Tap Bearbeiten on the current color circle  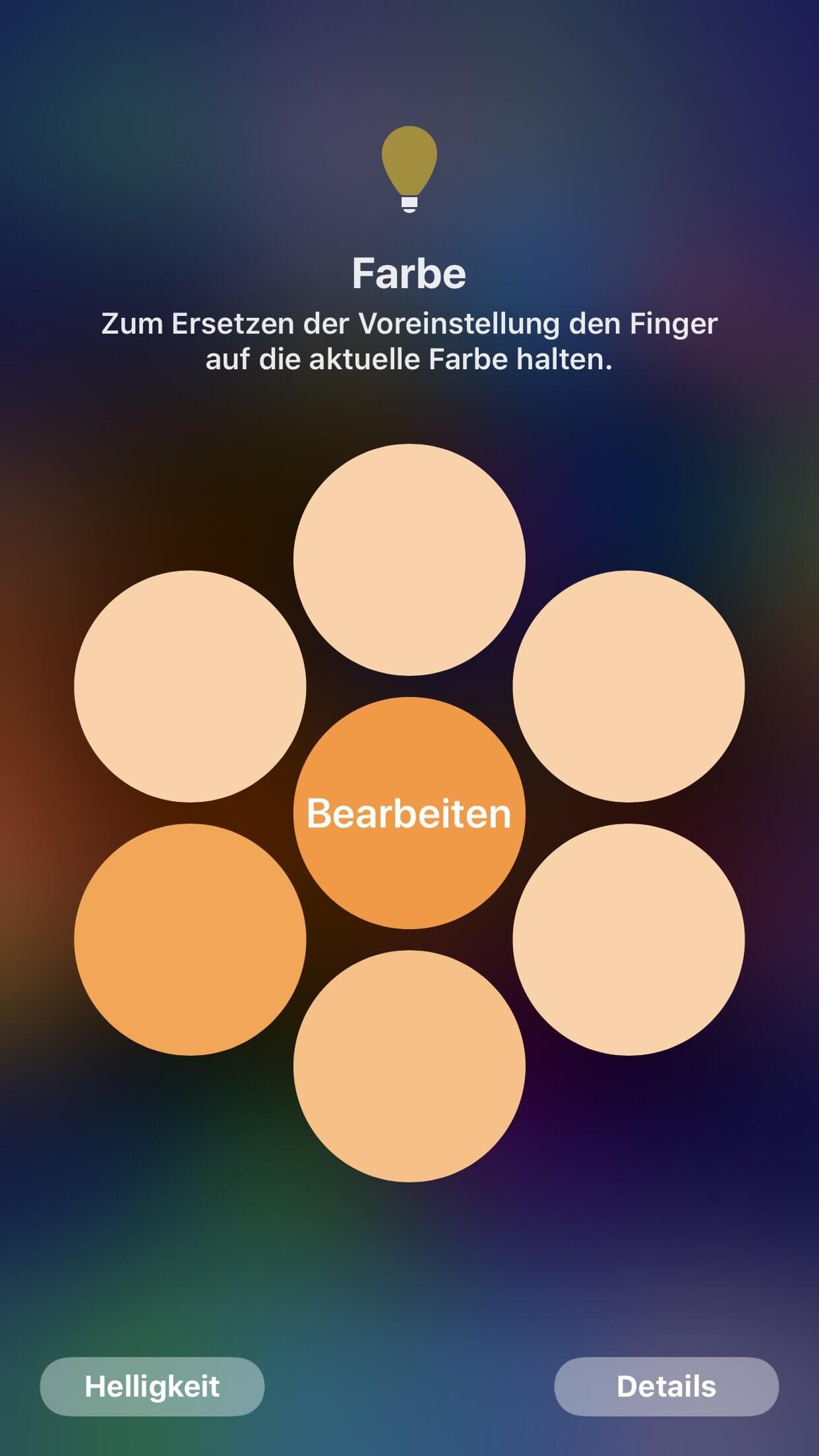pyautogui.click(x=409, y=812)
